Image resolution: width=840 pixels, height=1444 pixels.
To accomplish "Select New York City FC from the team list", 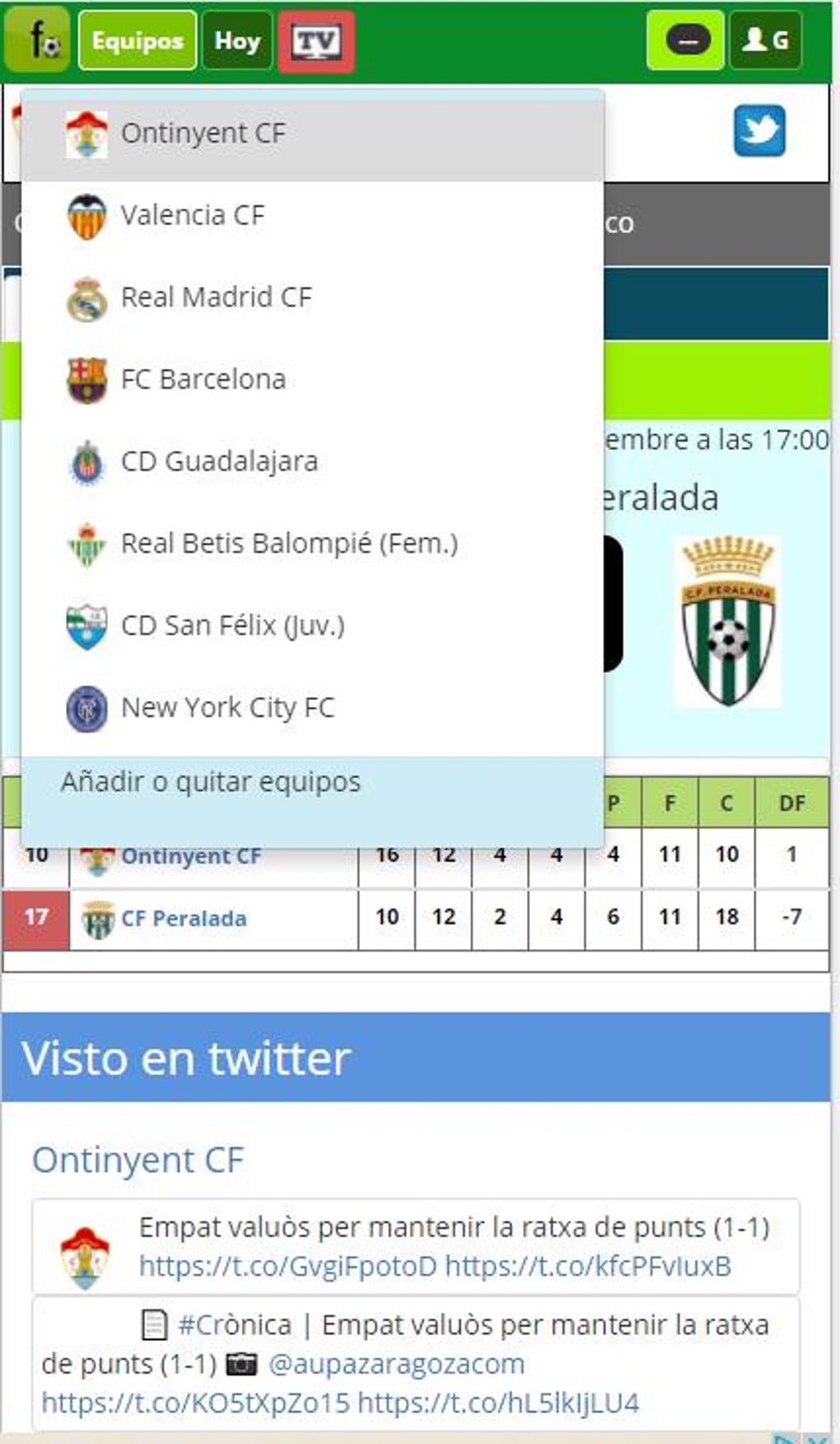I will [227, 706].
